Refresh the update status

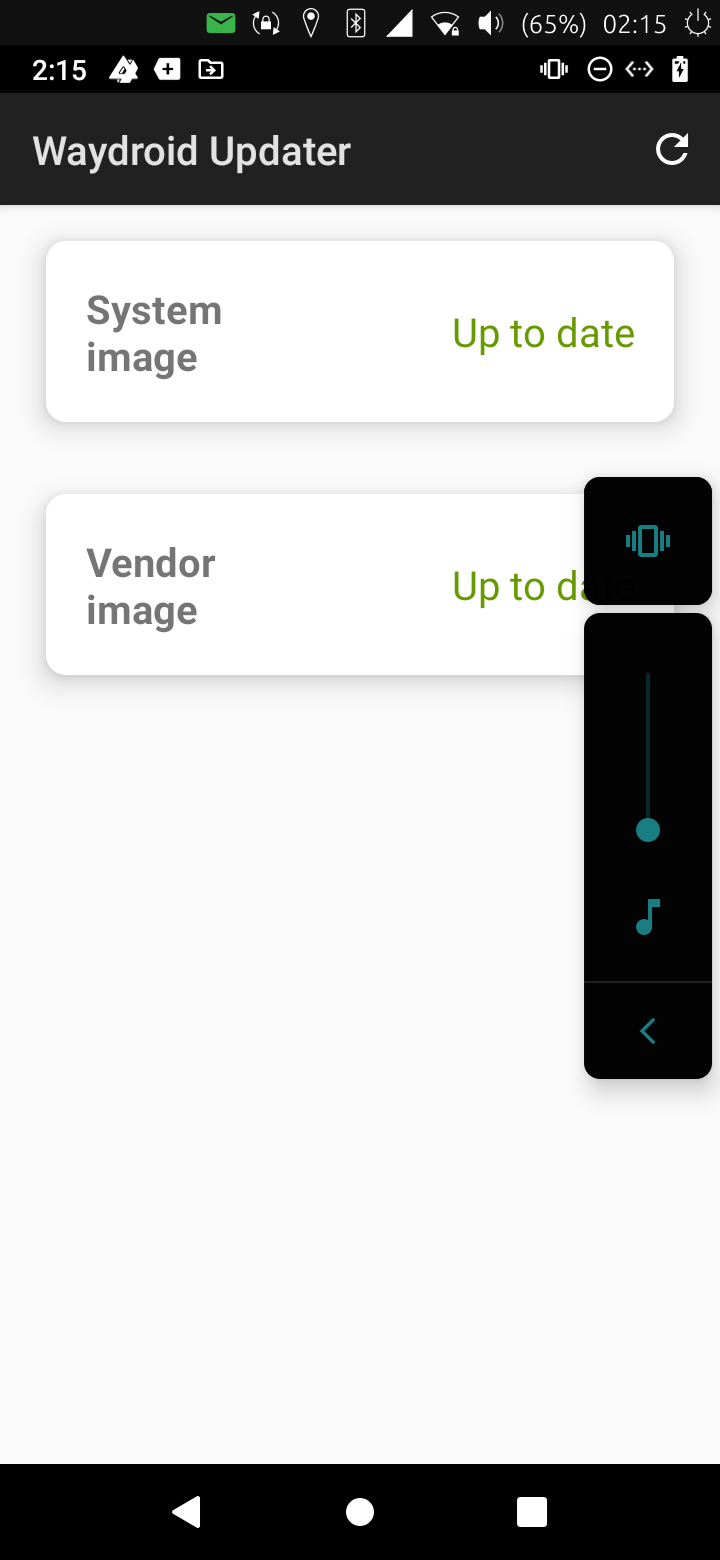tap(672, 150)
